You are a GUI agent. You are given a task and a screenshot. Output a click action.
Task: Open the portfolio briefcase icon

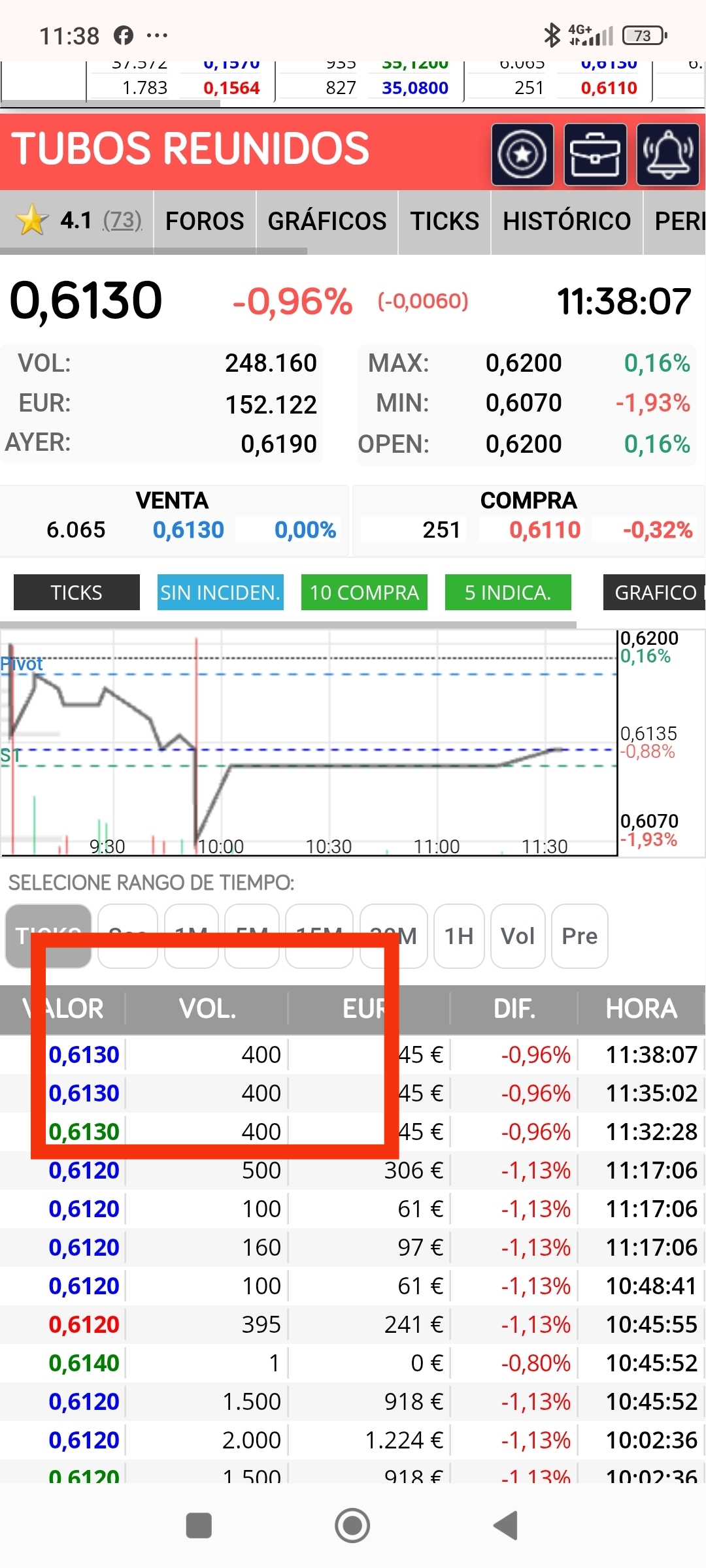595,155
